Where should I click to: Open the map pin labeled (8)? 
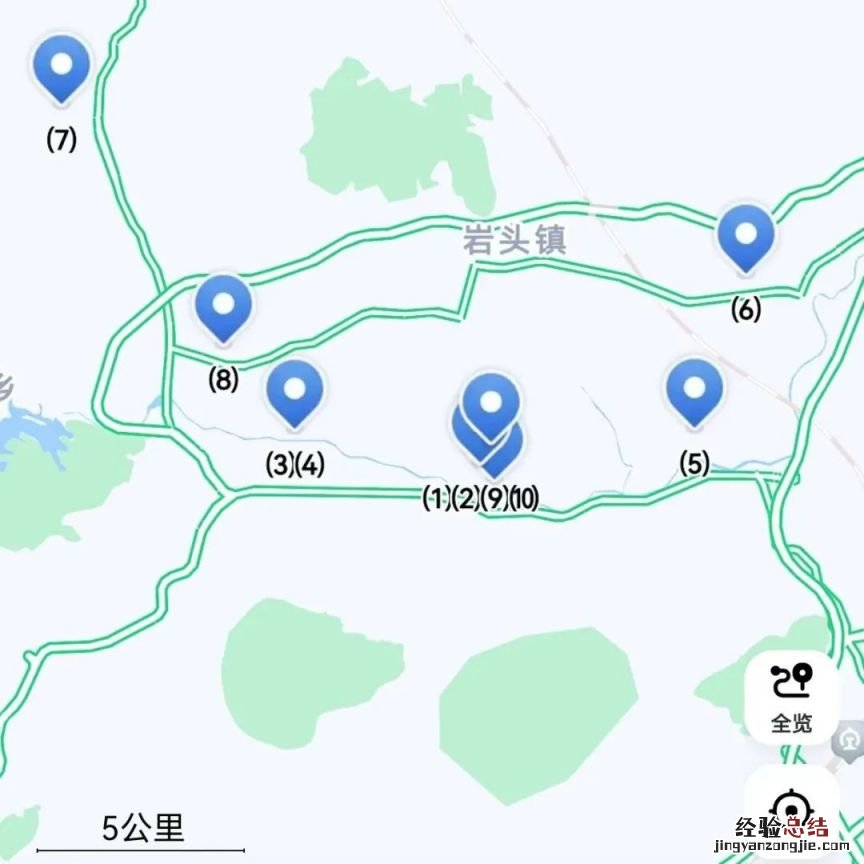223,307
